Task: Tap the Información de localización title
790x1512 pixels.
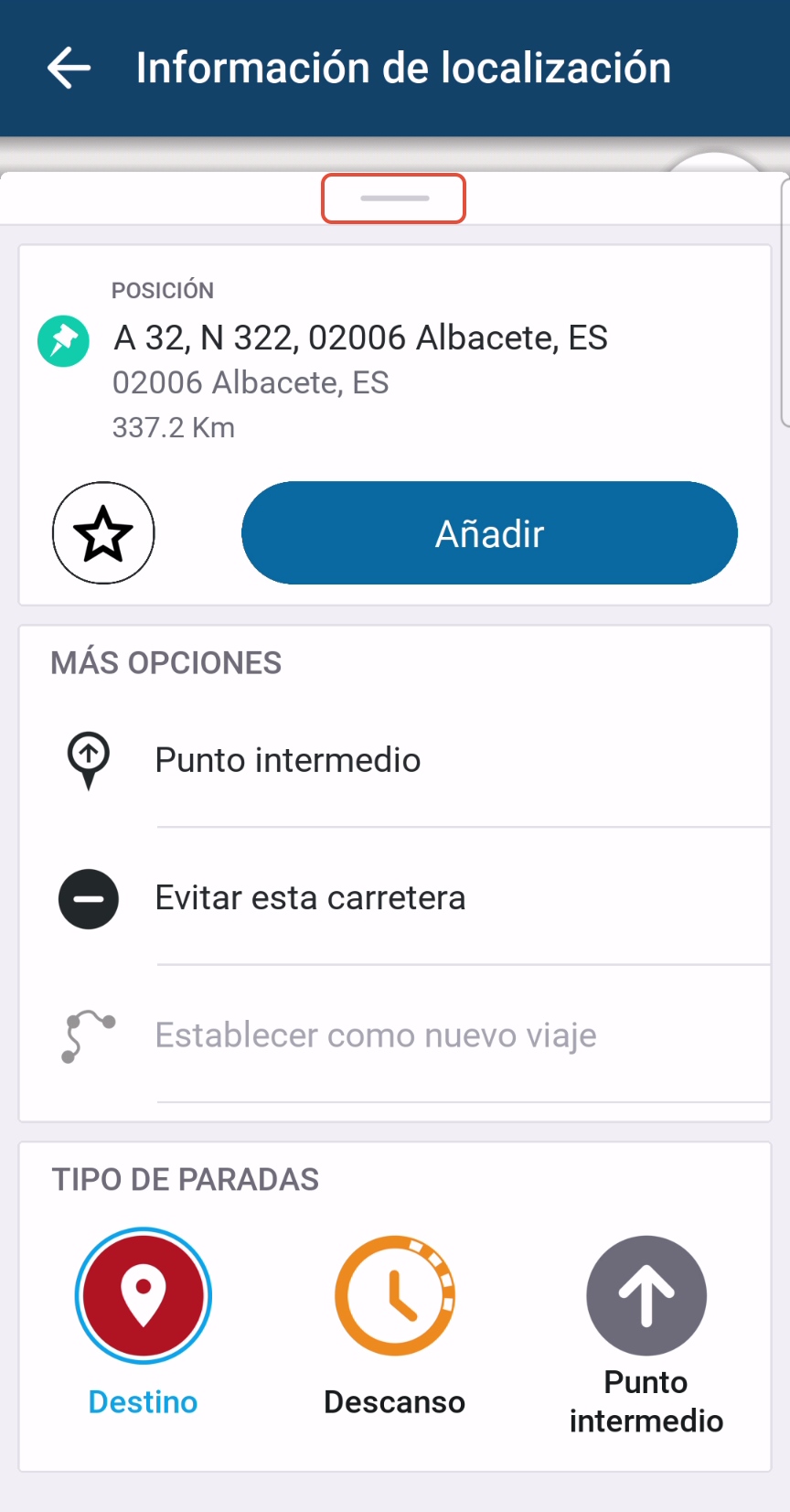Action: (x=403, y=67)
